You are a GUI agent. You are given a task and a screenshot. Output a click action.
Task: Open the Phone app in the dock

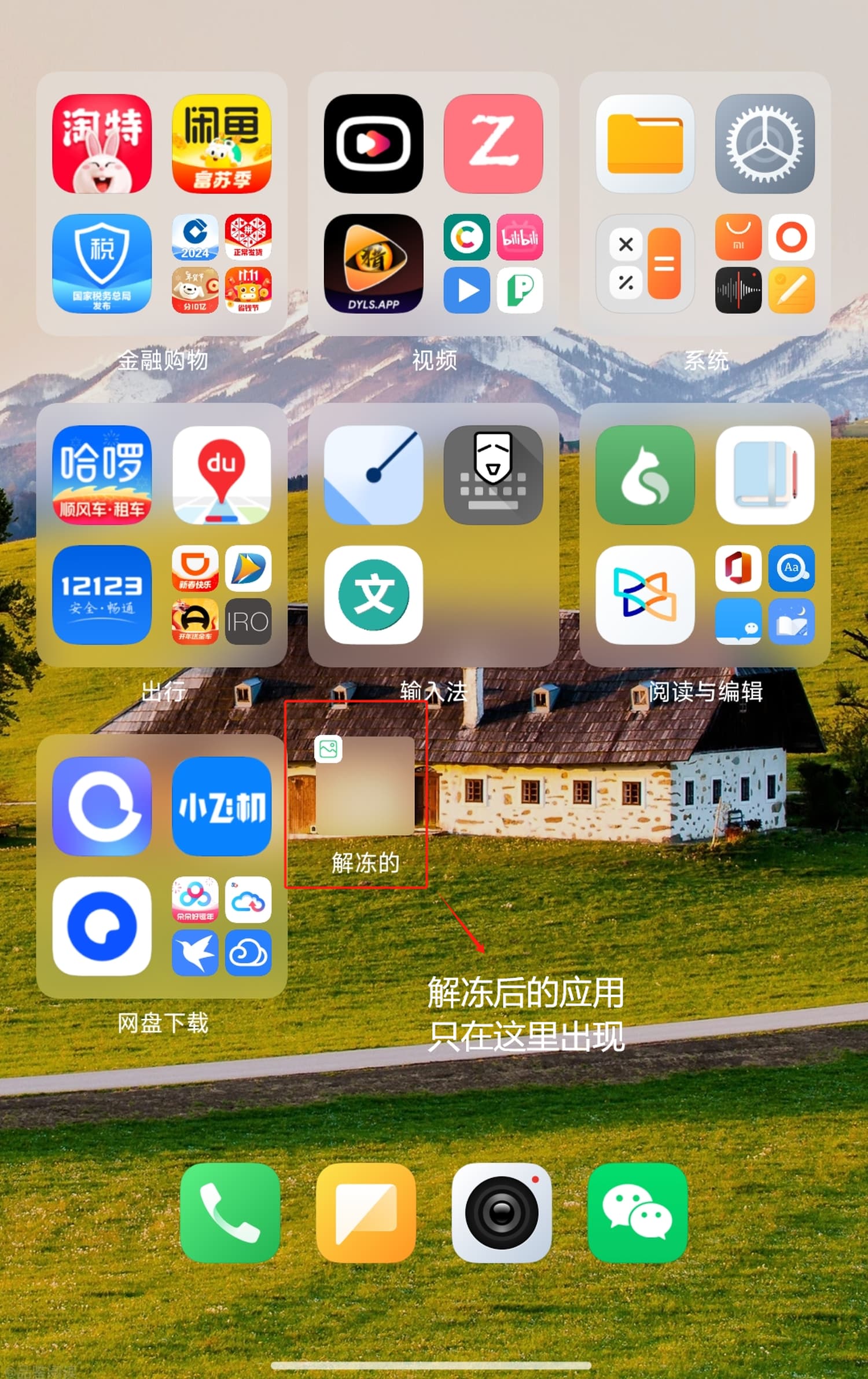(x=230, y=1212)
